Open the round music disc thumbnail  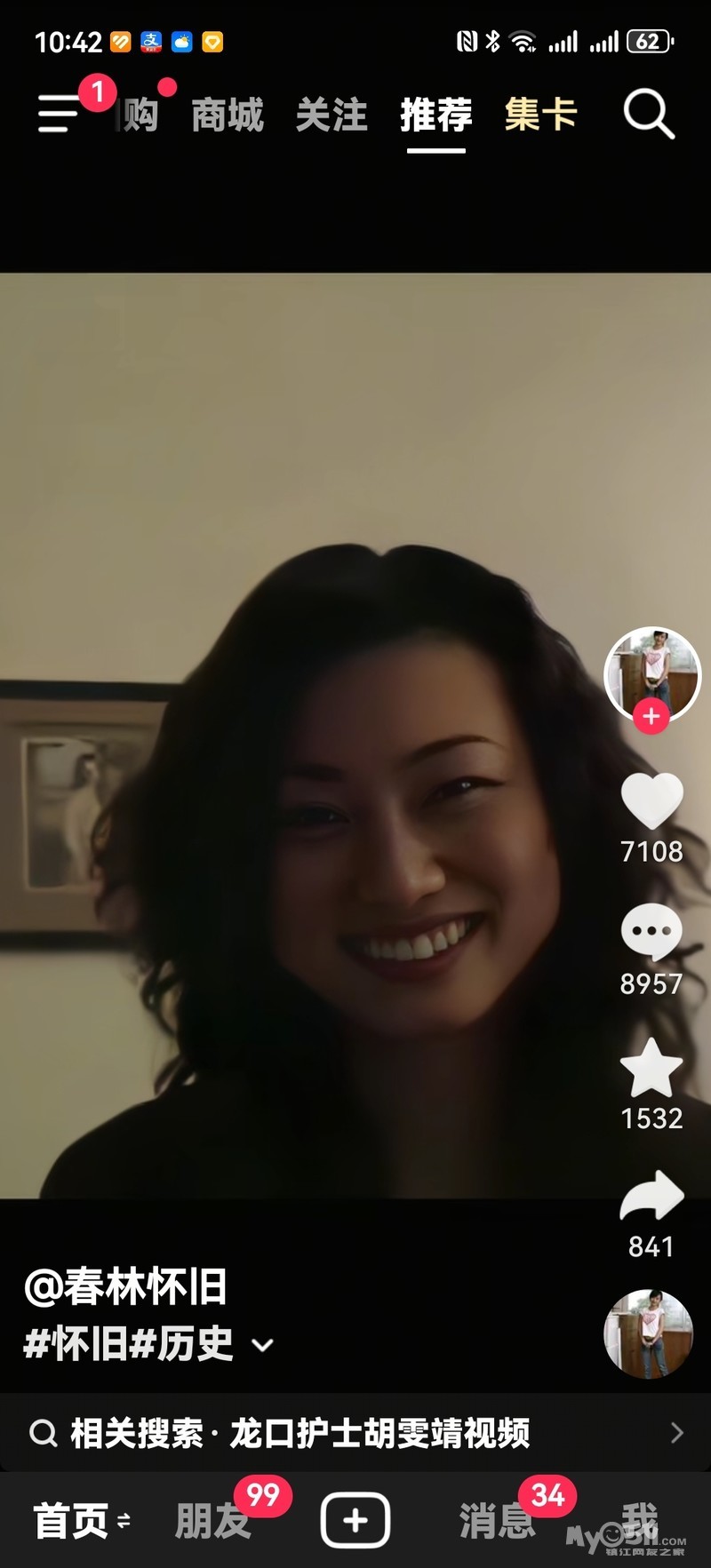[649, 1333]
